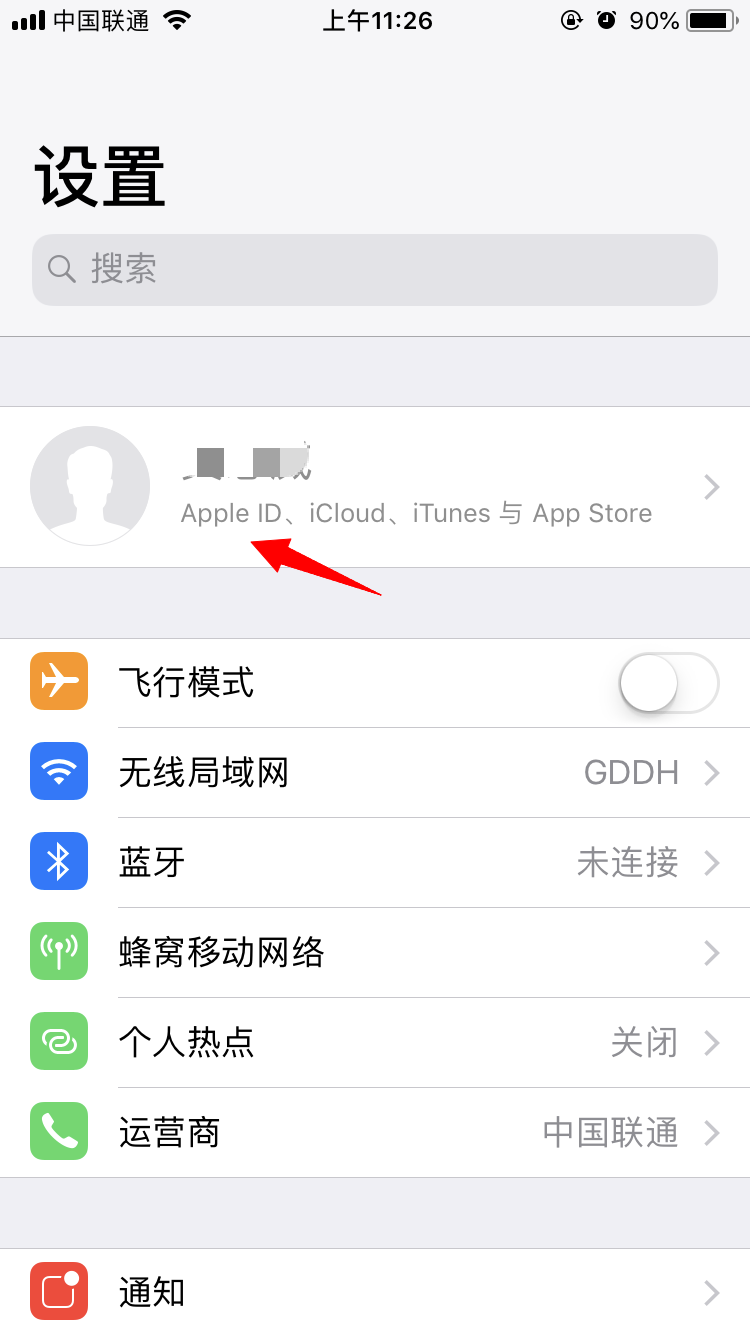This screenshot has width=750, height=1334.
Task: Tap the 搜索 search field
Action: click(375, 270)
